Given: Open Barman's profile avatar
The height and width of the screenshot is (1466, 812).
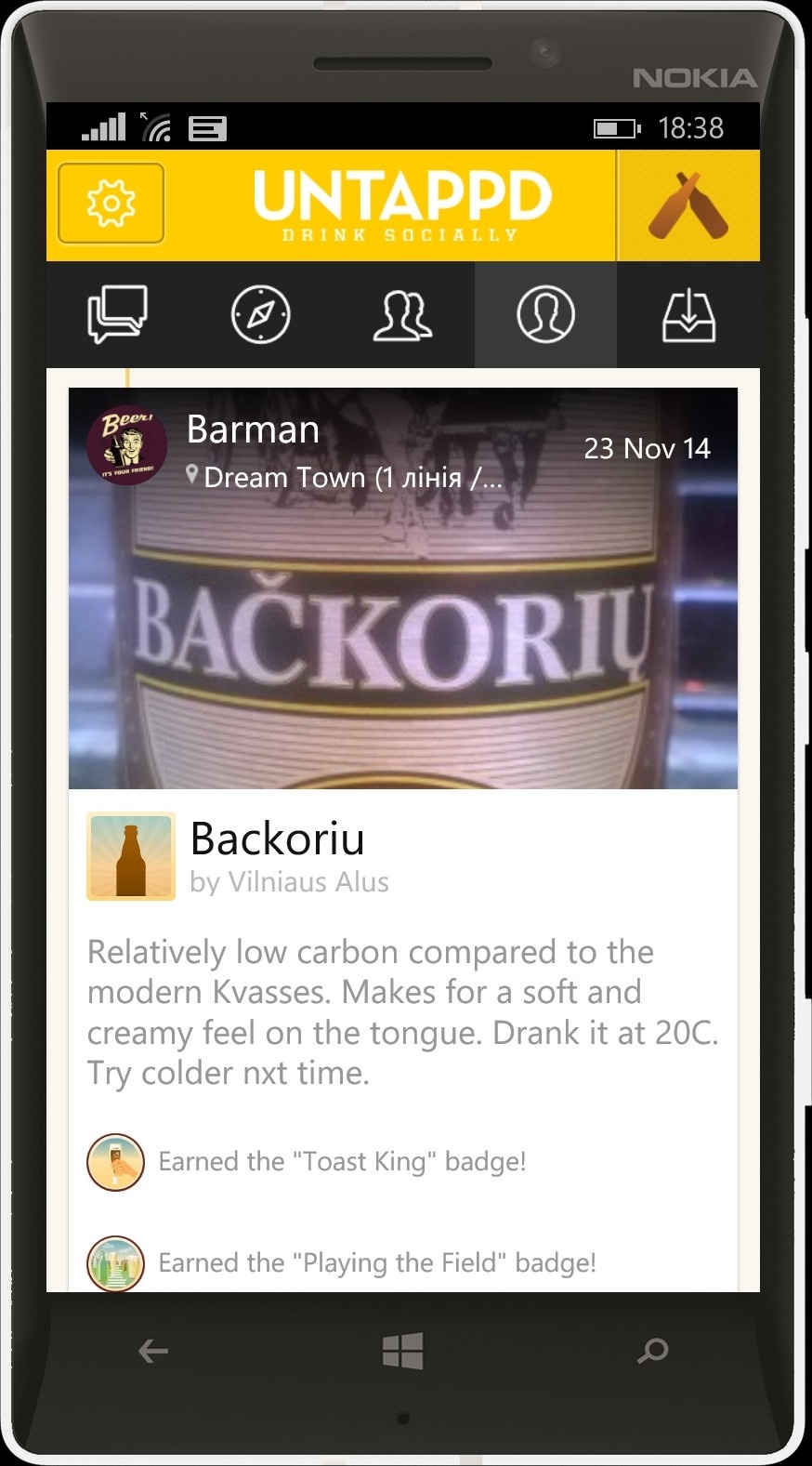Looking at the screenshot, I should click(126, 445).
